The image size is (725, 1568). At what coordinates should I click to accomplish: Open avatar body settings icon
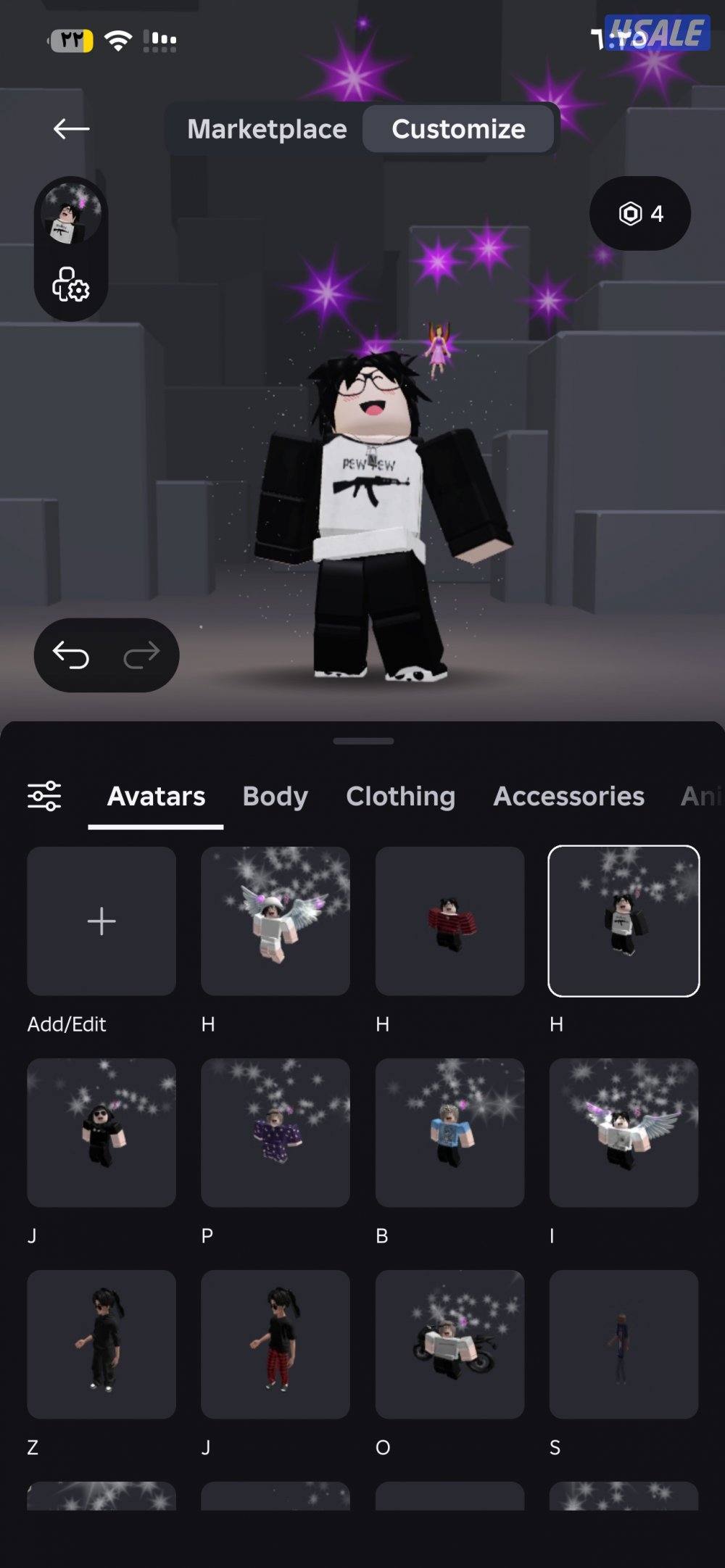(70, 285)
